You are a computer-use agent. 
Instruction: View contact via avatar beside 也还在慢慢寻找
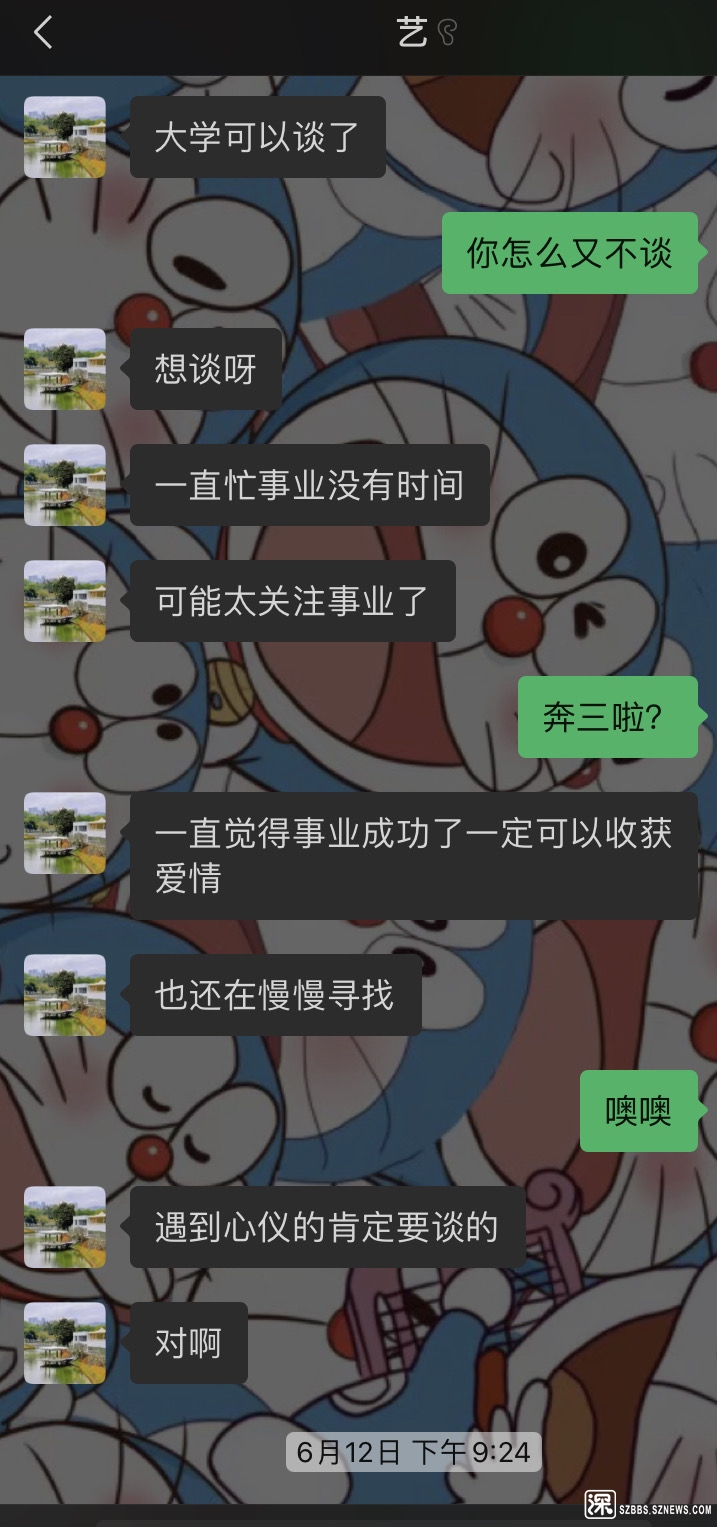(x=65, y=995)
